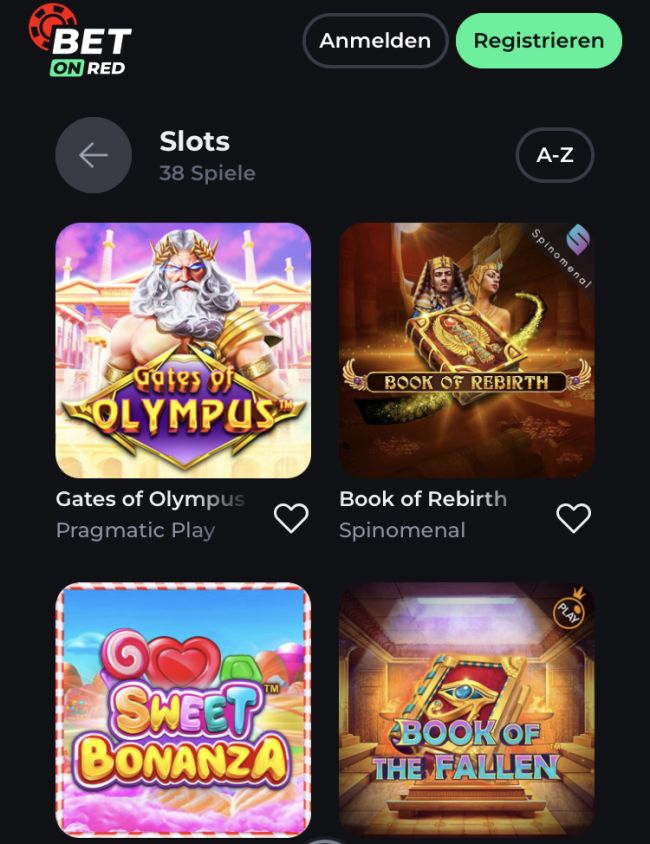Like Book of Rebirth via heart icon
650x844 pixels.
tap(573, 517)
